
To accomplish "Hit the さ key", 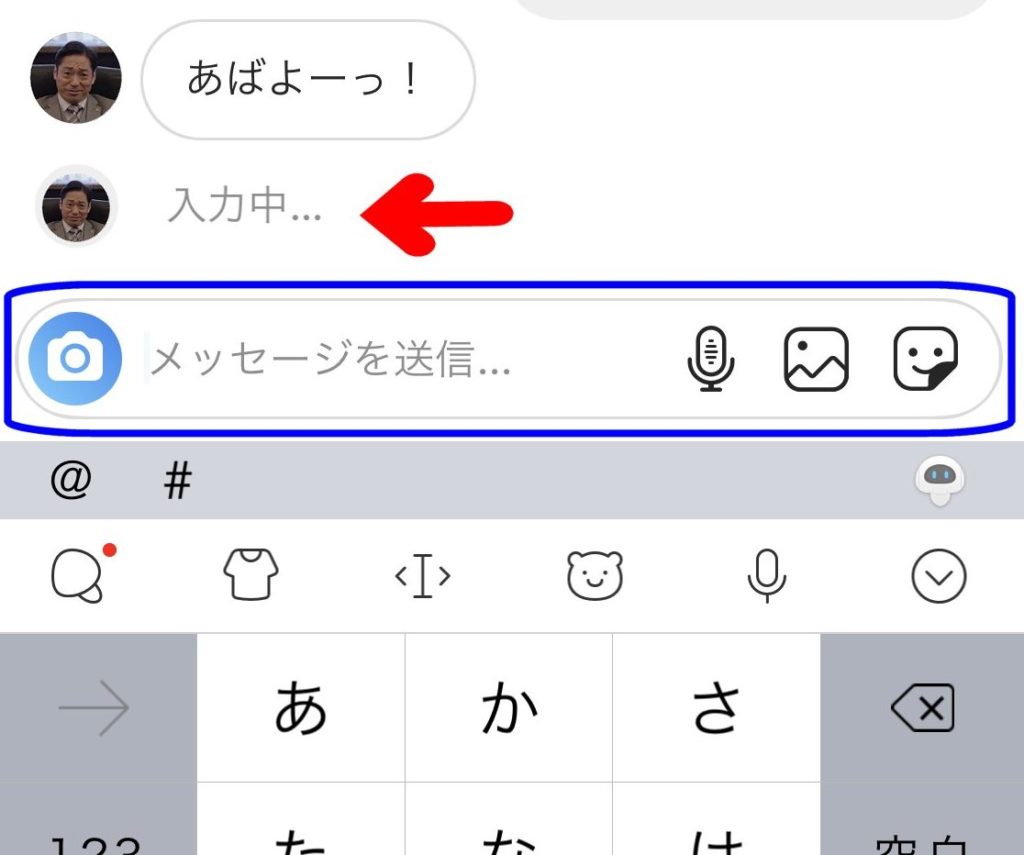I will click(716, 708).
